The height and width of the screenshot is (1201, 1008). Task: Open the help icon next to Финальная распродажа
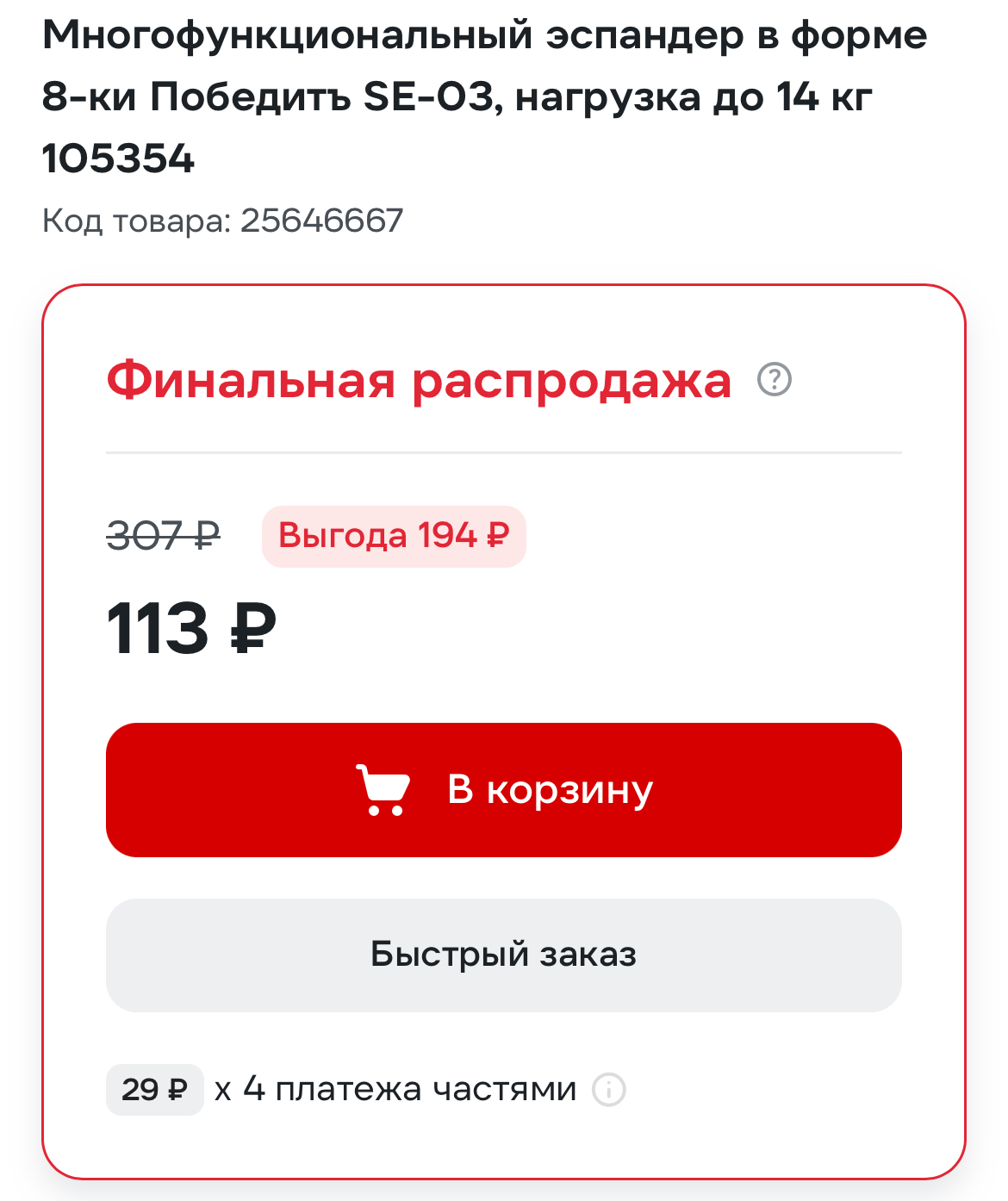774,379
